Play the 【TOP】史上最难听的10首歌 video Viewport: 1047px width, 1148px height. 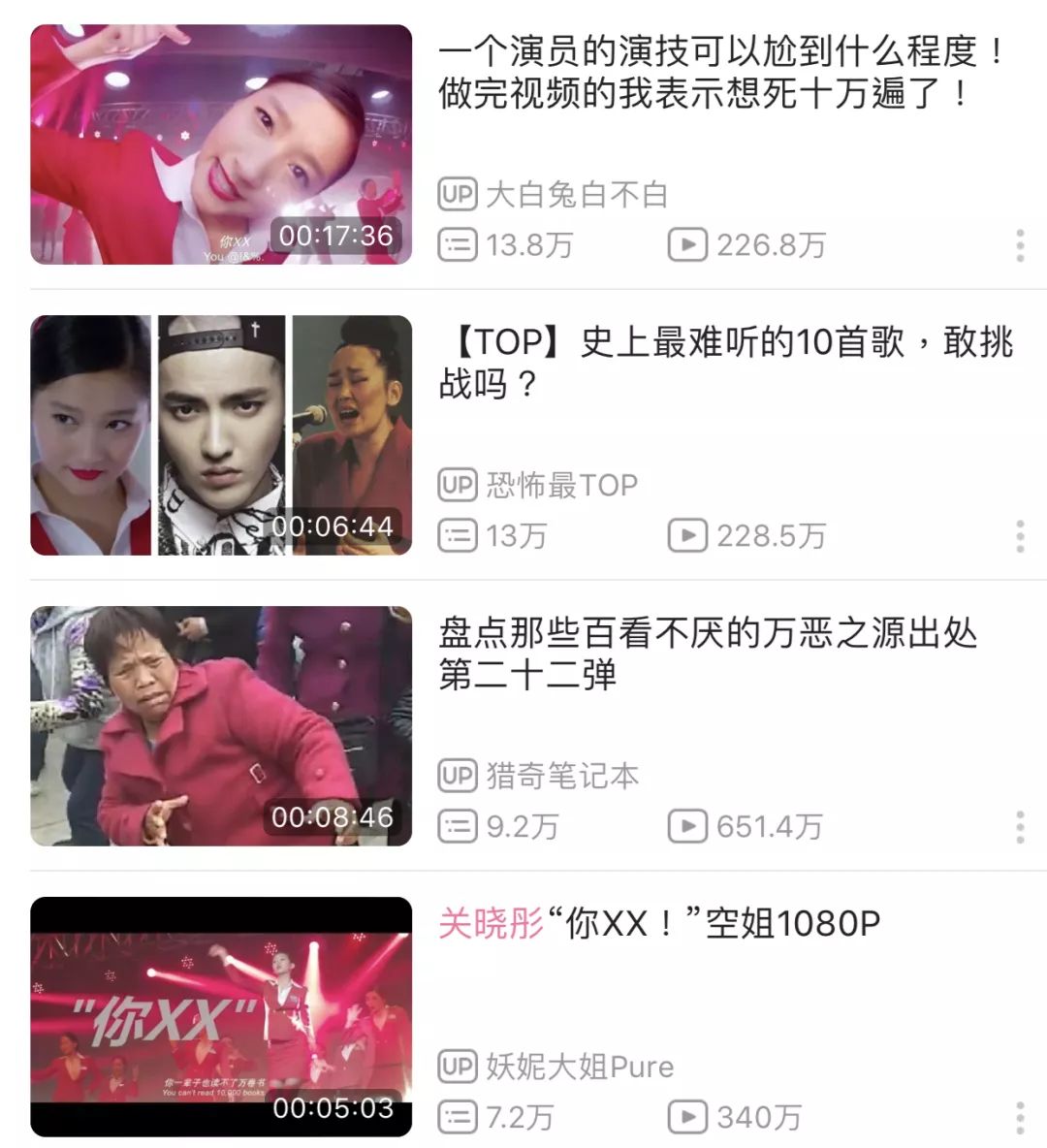click(x=221, y=435)
